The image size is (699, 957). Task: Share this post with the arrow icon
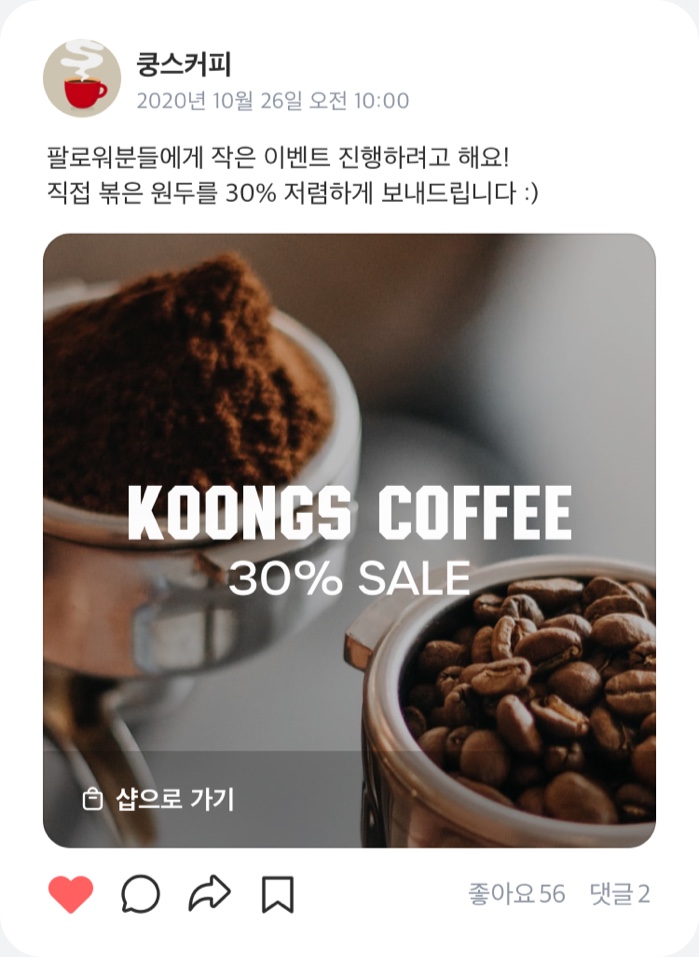pos(209,893)
